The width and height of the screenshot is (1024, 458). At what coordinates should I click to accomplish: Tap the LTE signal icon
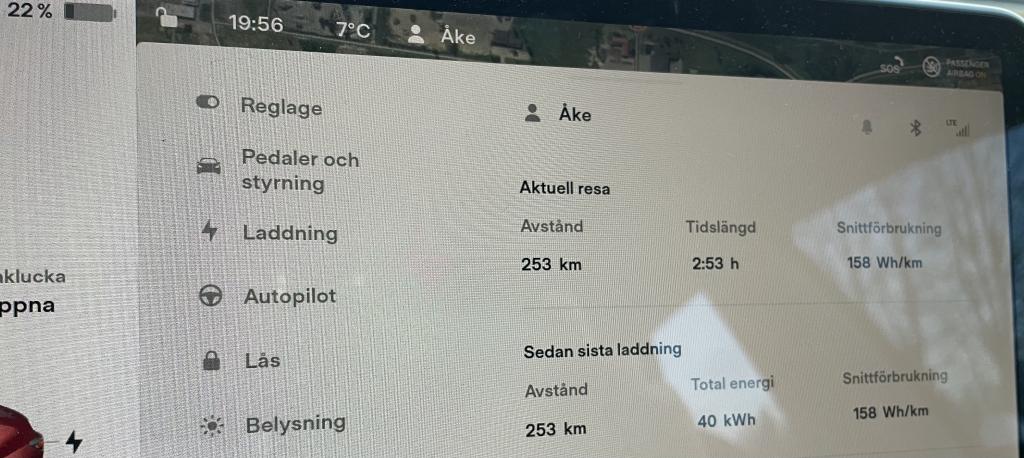[x=957, y=127]
